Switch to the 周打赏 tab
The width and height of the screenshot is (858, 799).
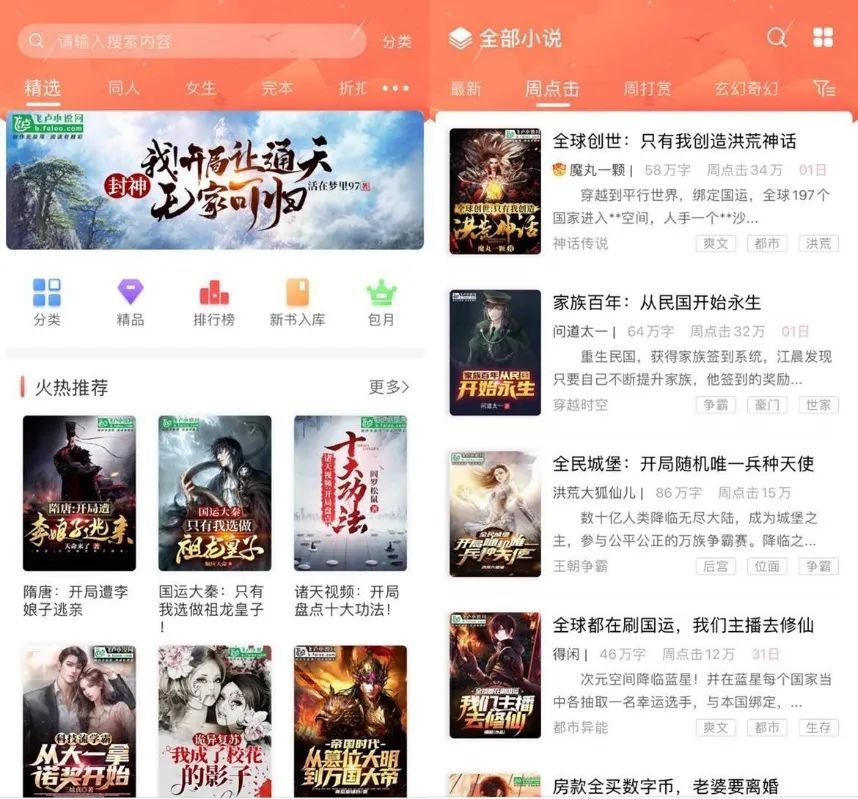click(x=647, y=88)
